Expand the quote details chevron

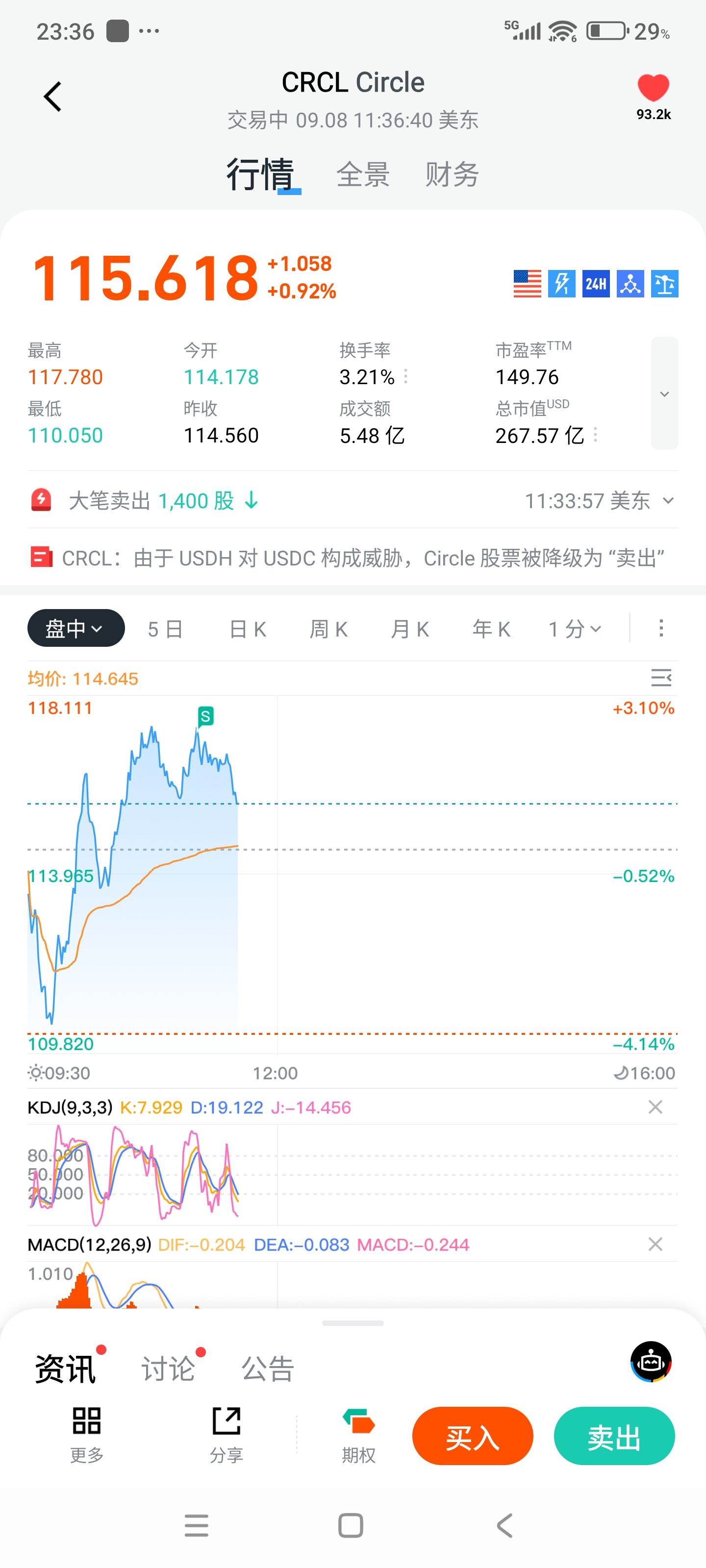pos(664,394)
